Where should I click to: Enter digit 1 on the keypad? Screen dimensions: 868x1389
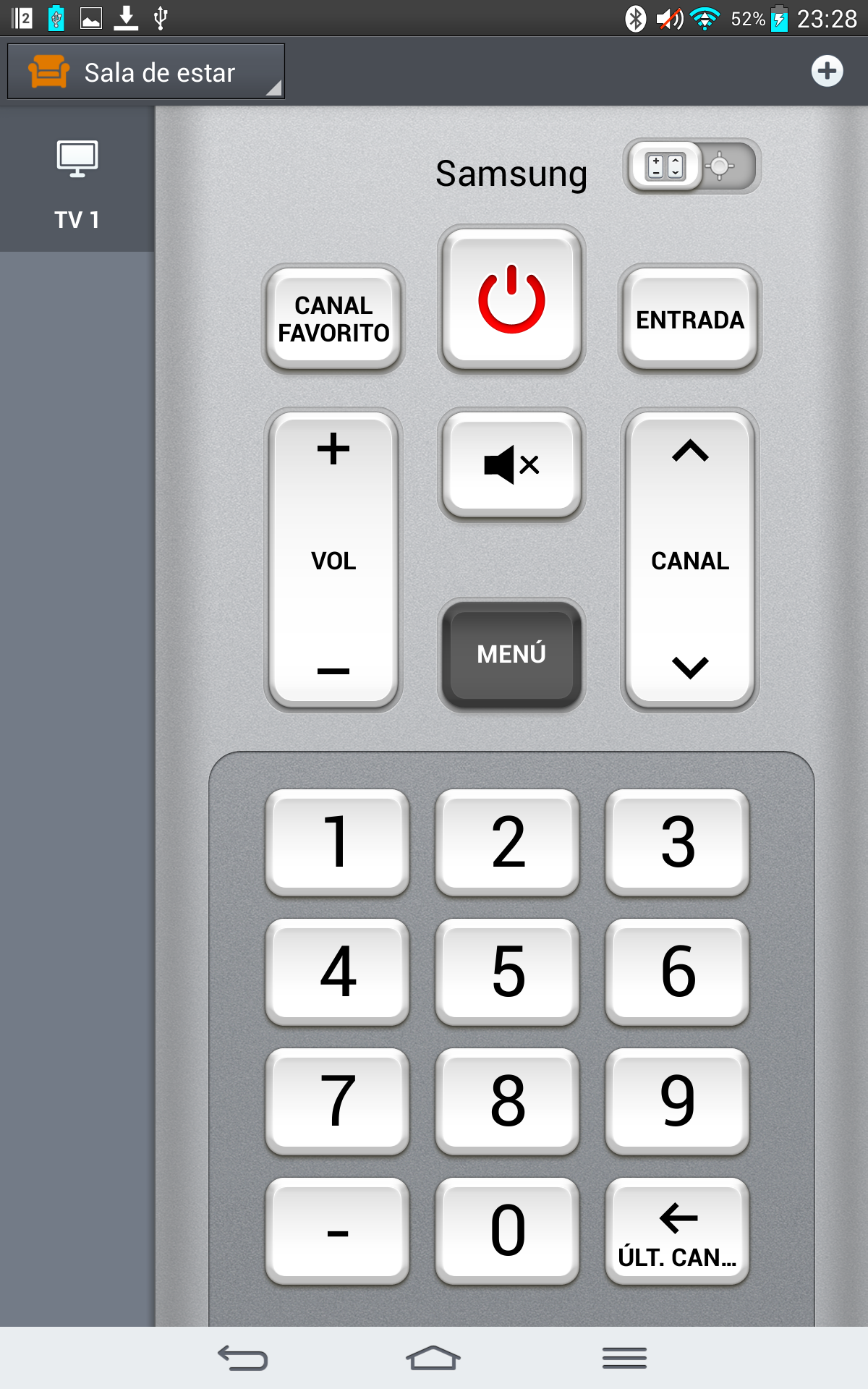[x=337, y=842]
